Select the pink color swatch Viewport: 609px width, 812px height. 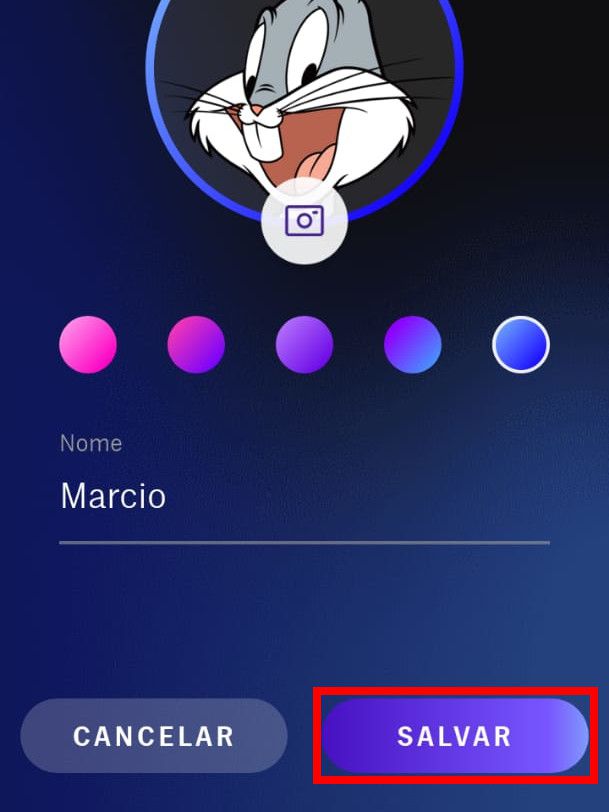(88, 345)
